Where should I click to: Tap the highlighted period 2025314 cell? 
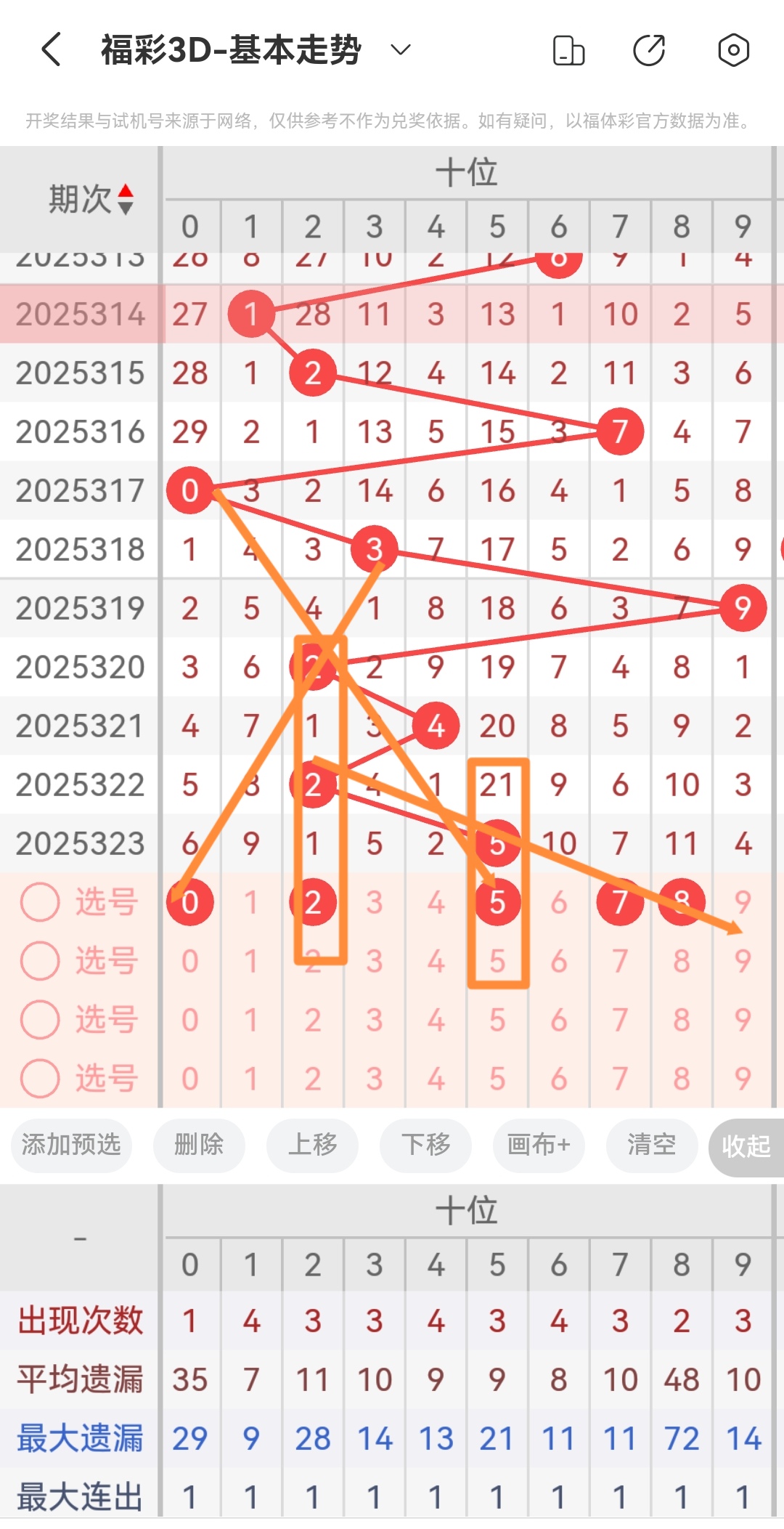(80, 314)
